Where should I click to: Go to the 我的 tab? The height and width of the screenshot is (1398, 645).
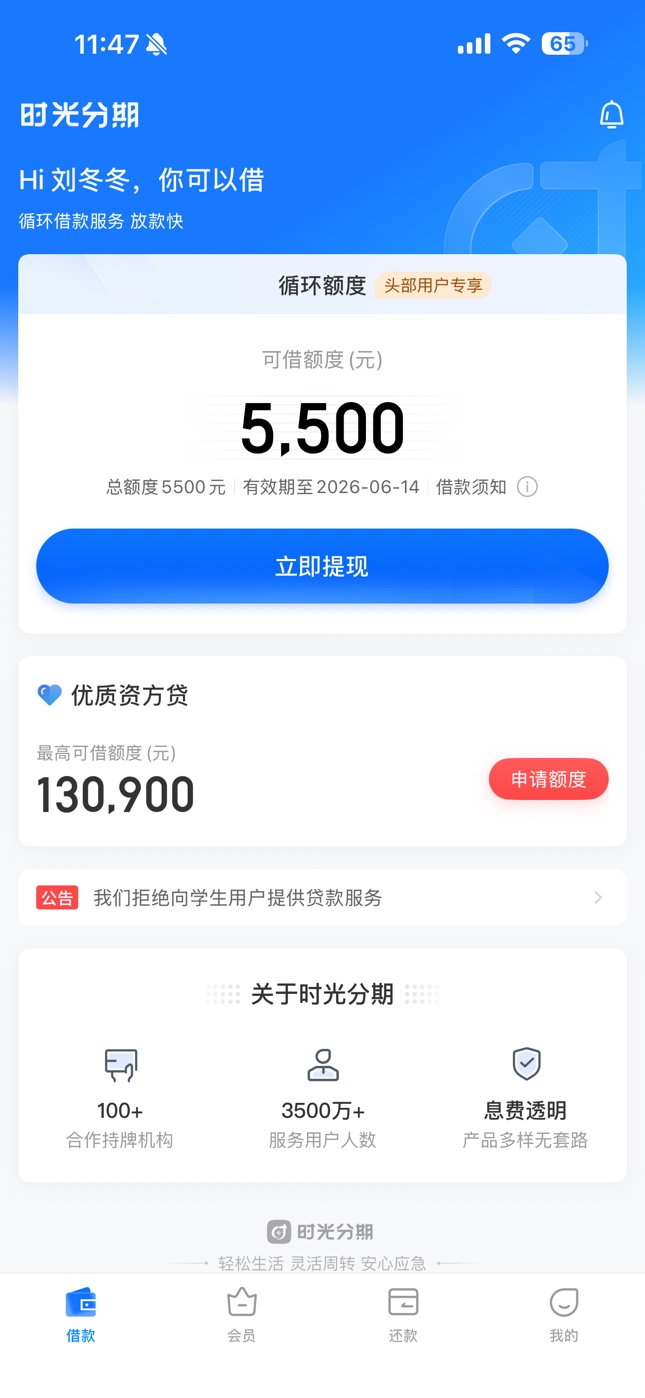[564, 1314]
